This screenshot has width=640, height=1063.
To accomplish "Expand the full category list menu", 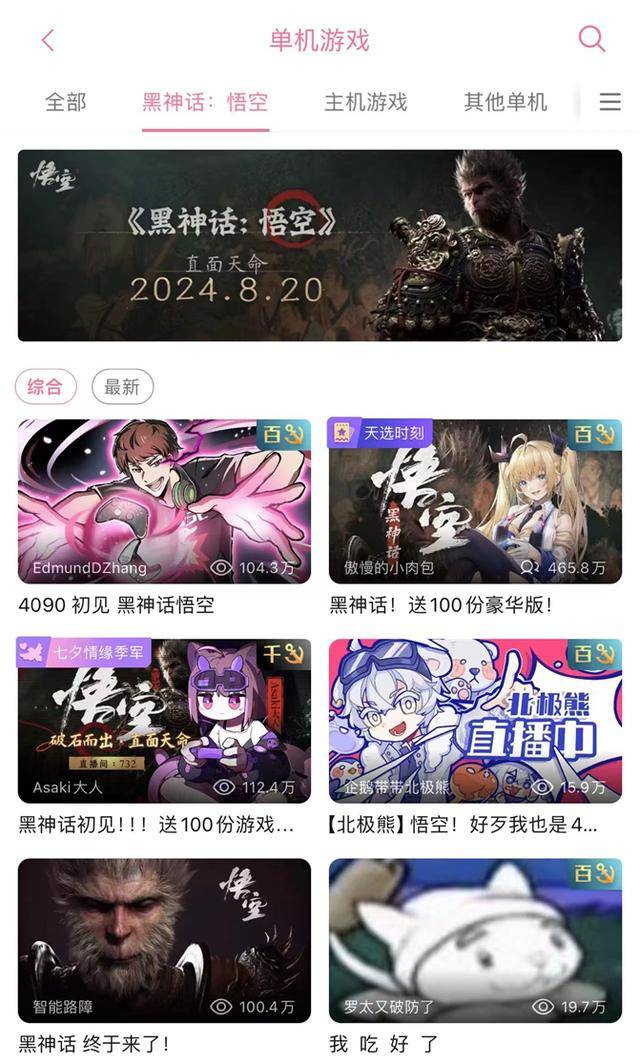I will click(x=610, y=102).
